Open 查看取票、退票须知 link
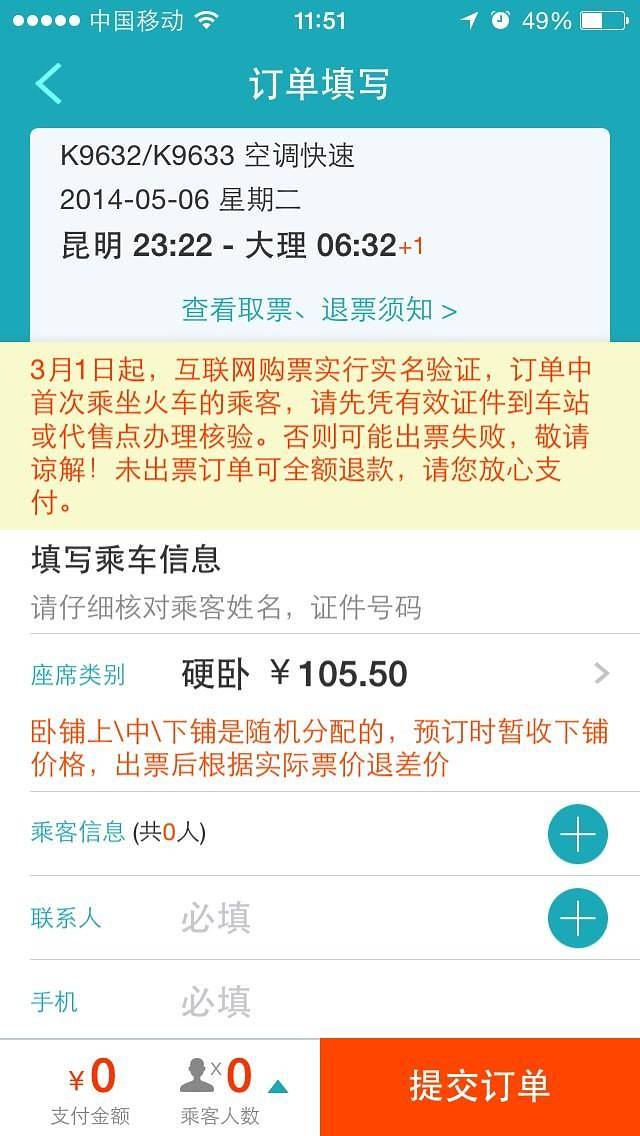Viewport: 640px width, 1136px height. click(319, 310)
